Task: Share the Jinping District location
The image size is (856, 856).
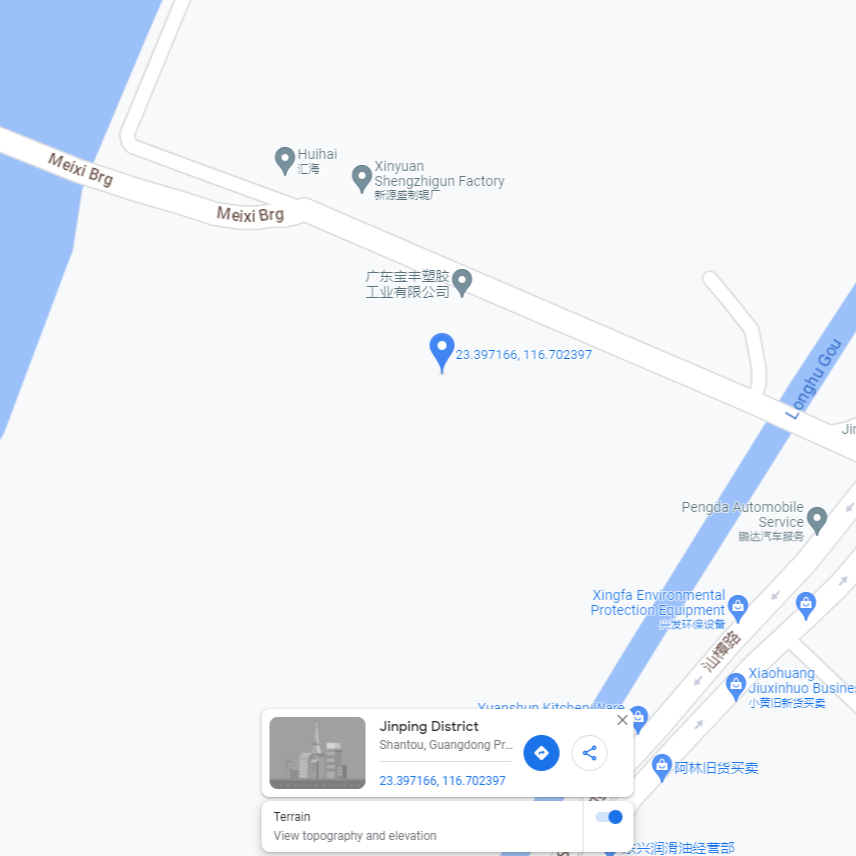Action: 589,753
